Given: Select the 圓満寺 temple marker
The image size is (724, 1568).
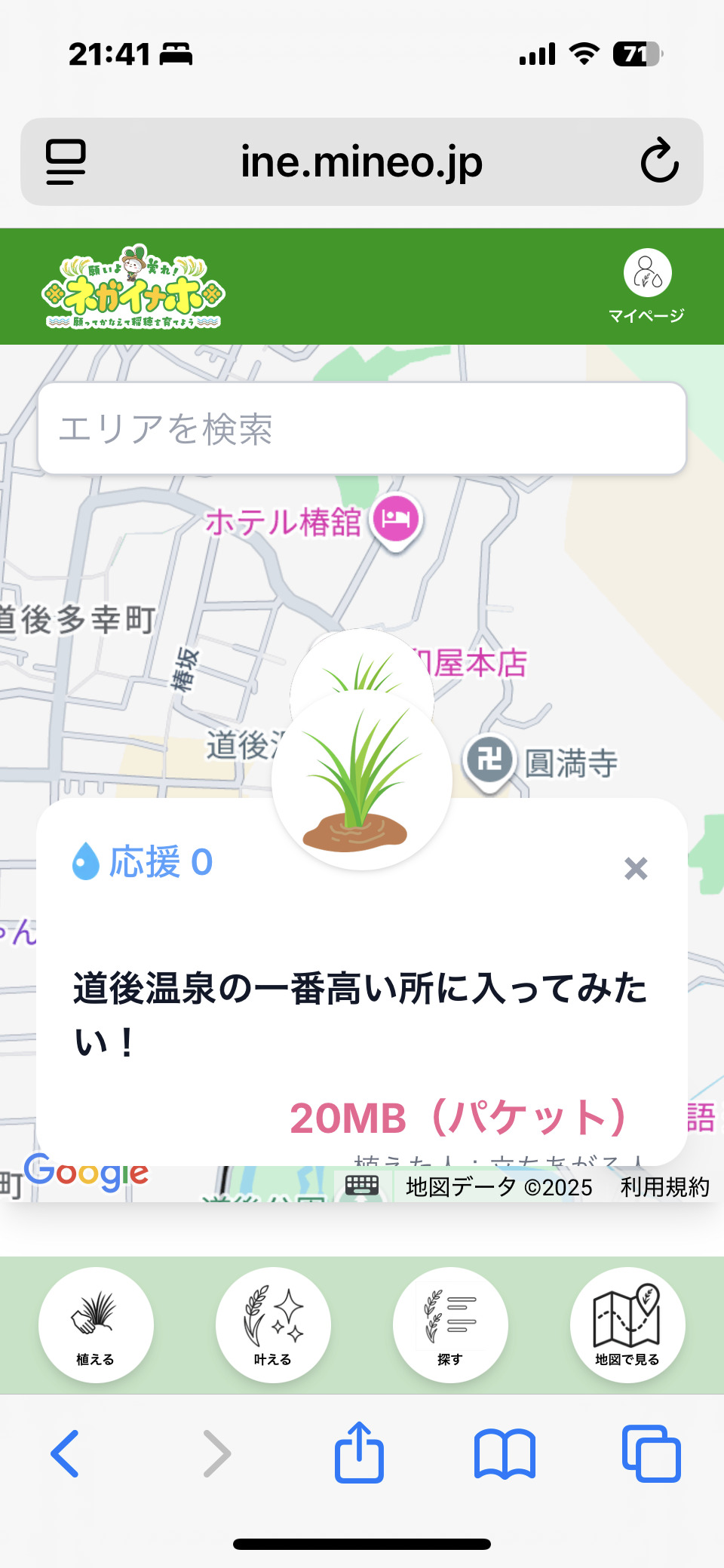Looking at the screenshot, I should 489,759.
